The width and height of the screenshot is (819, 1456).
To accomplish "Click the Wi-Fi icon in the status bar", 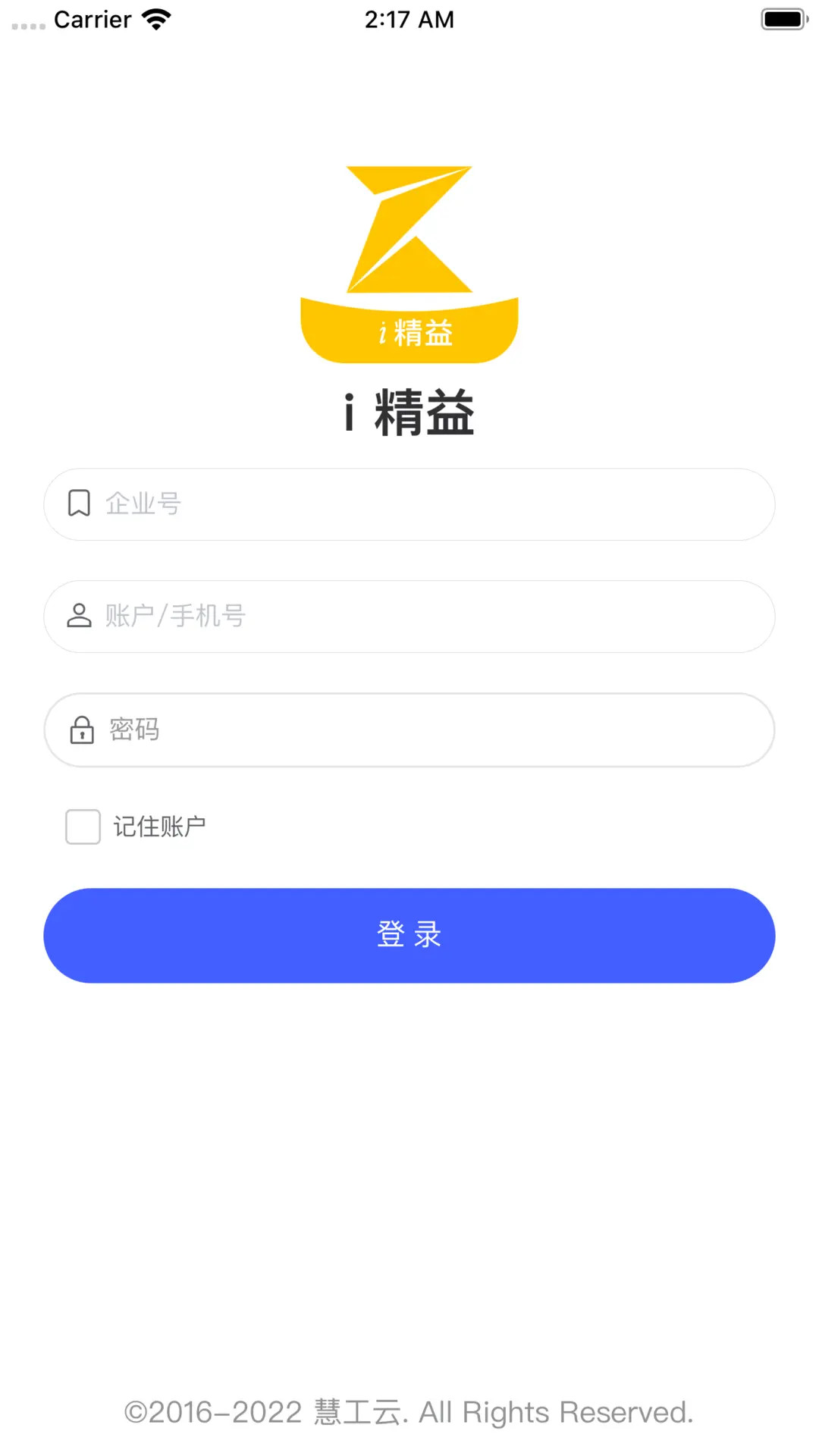I will click(x=155, y=18).
